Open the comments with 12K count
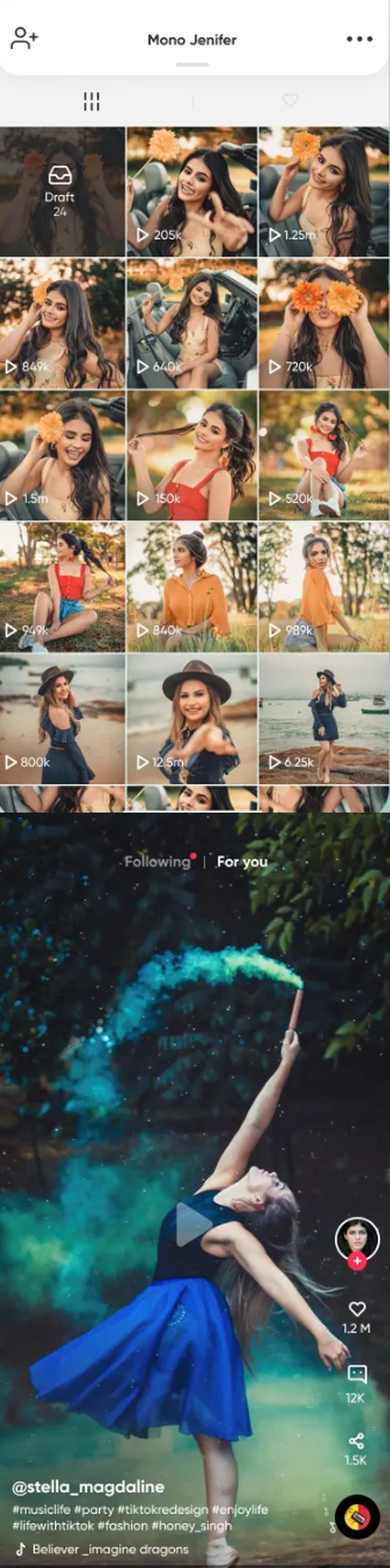The height and width of the screenshot is (1568, 390). (x=356, y=1374)
